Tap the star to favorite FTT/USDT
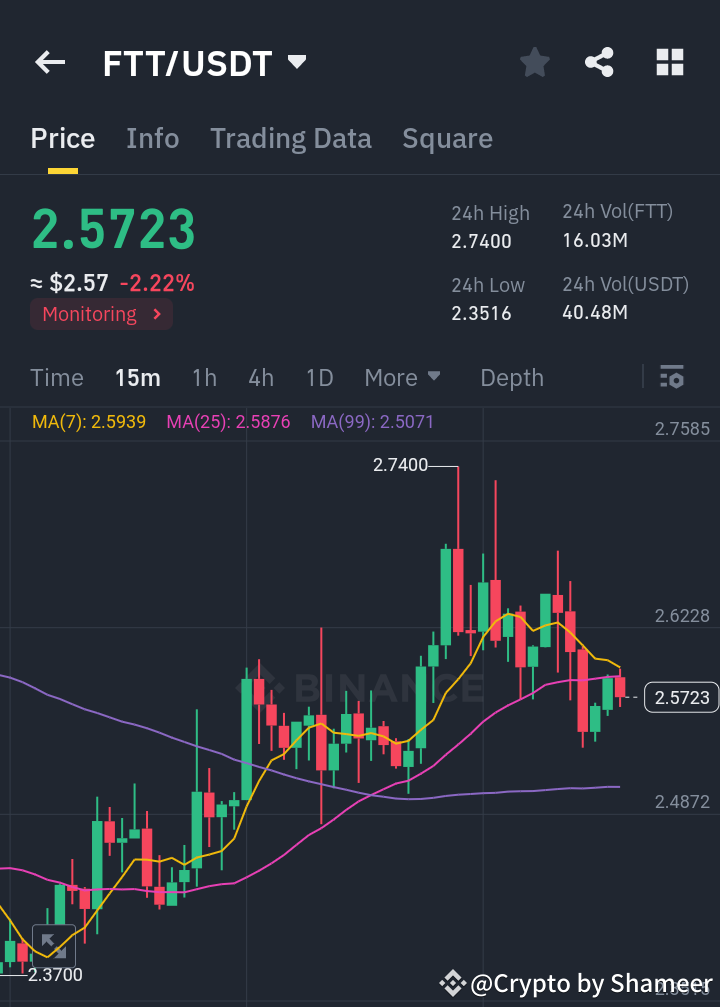The height and width of the screenshot is (1007, 720). [534, 62]
